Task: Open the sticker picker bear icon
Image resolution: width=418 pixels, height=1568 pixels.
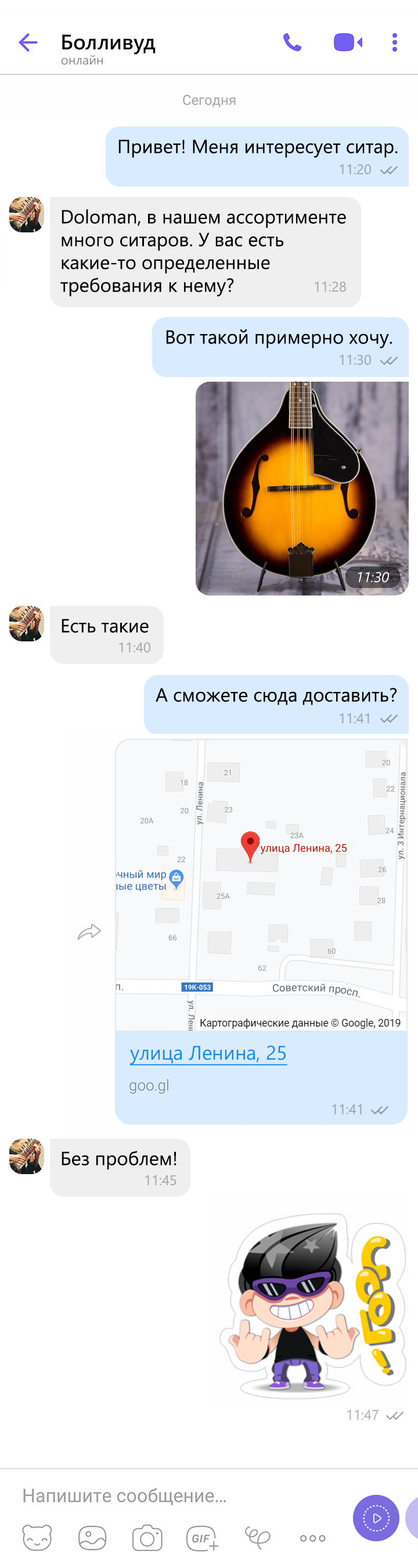Action: 37,1538
